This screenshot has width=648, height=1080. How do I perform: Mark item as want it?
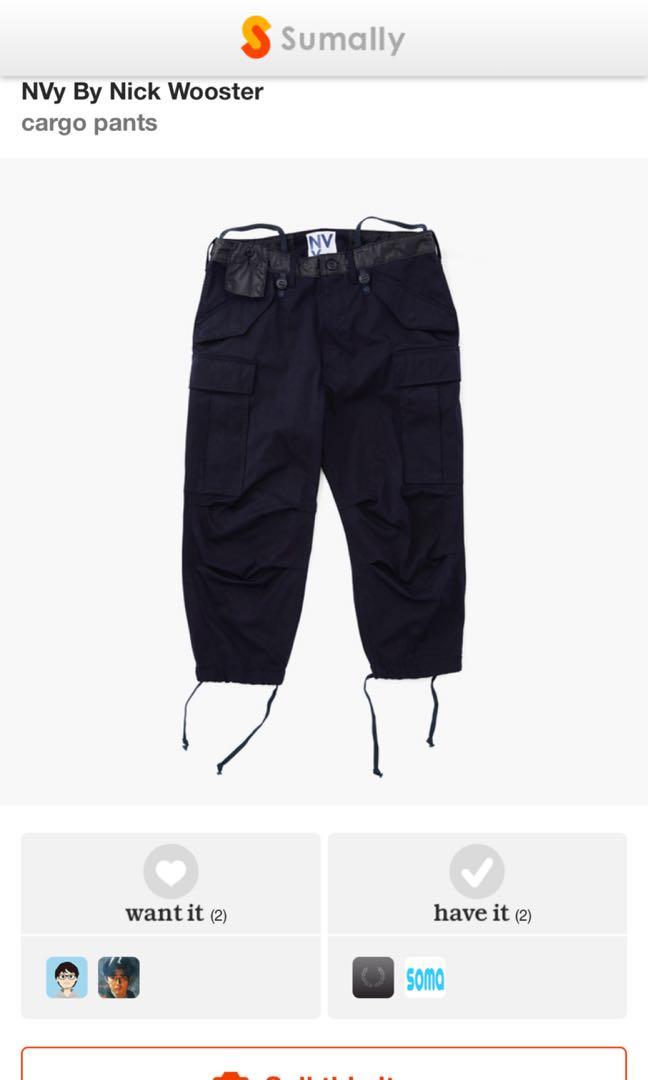click(x=171, y=884)
